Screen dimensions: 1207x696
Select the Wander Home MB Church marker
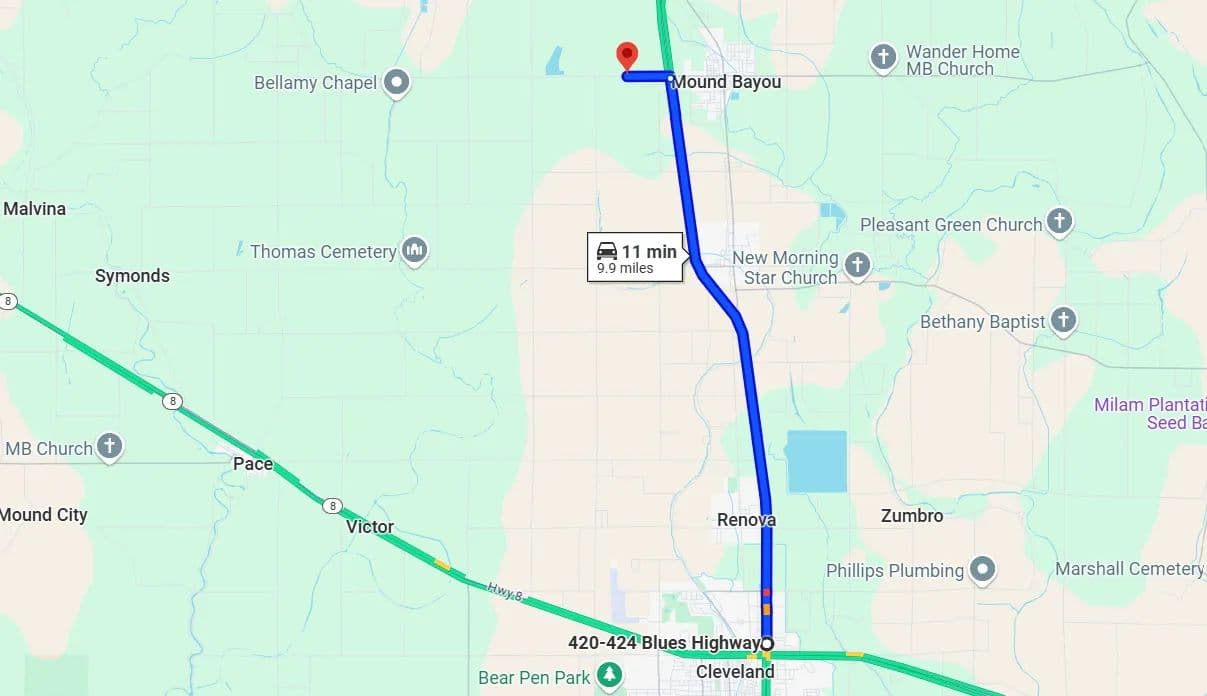point(883,58)
